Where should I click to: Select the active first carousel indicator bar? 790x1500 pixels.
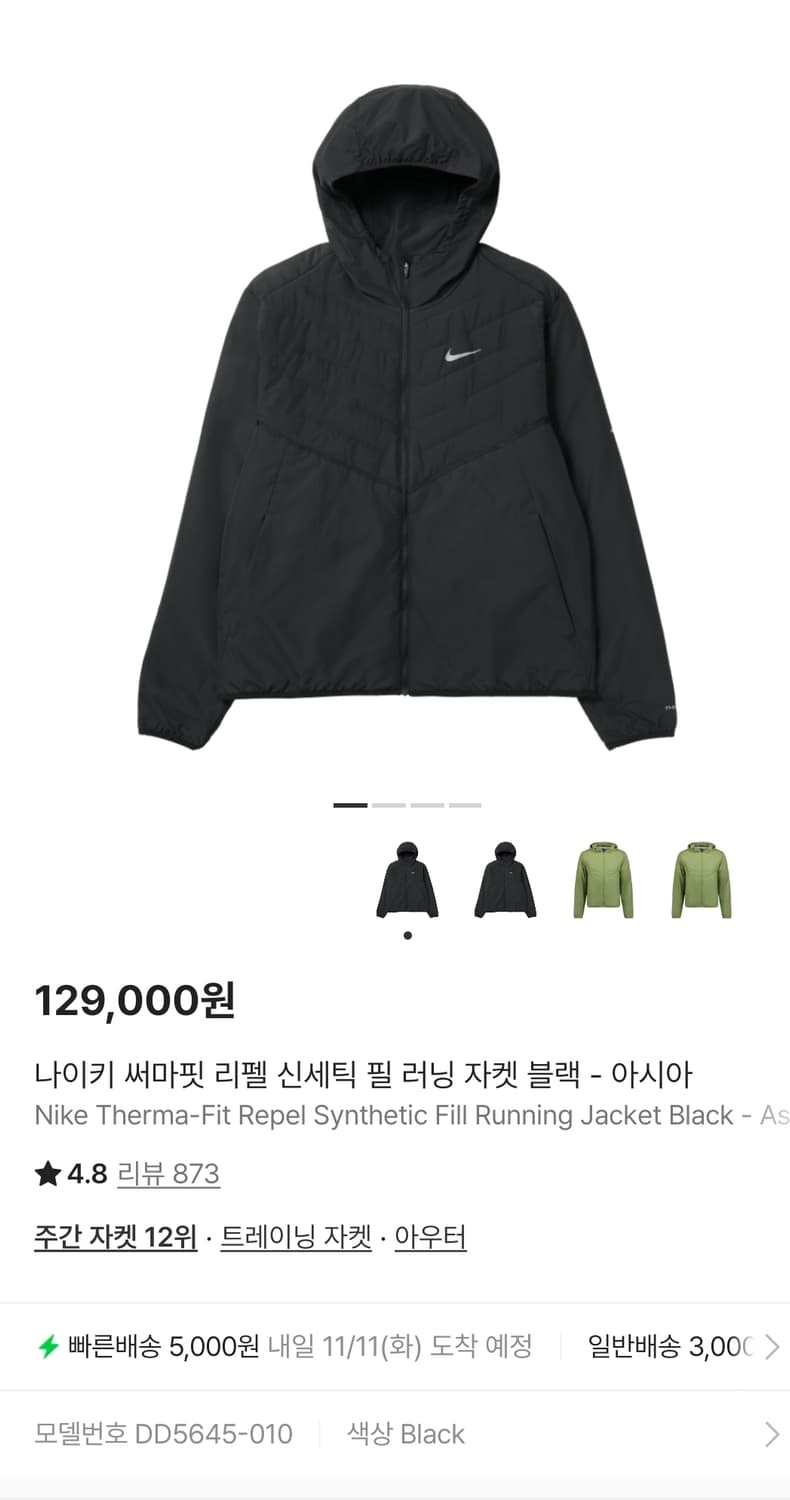tap(349, 804)
